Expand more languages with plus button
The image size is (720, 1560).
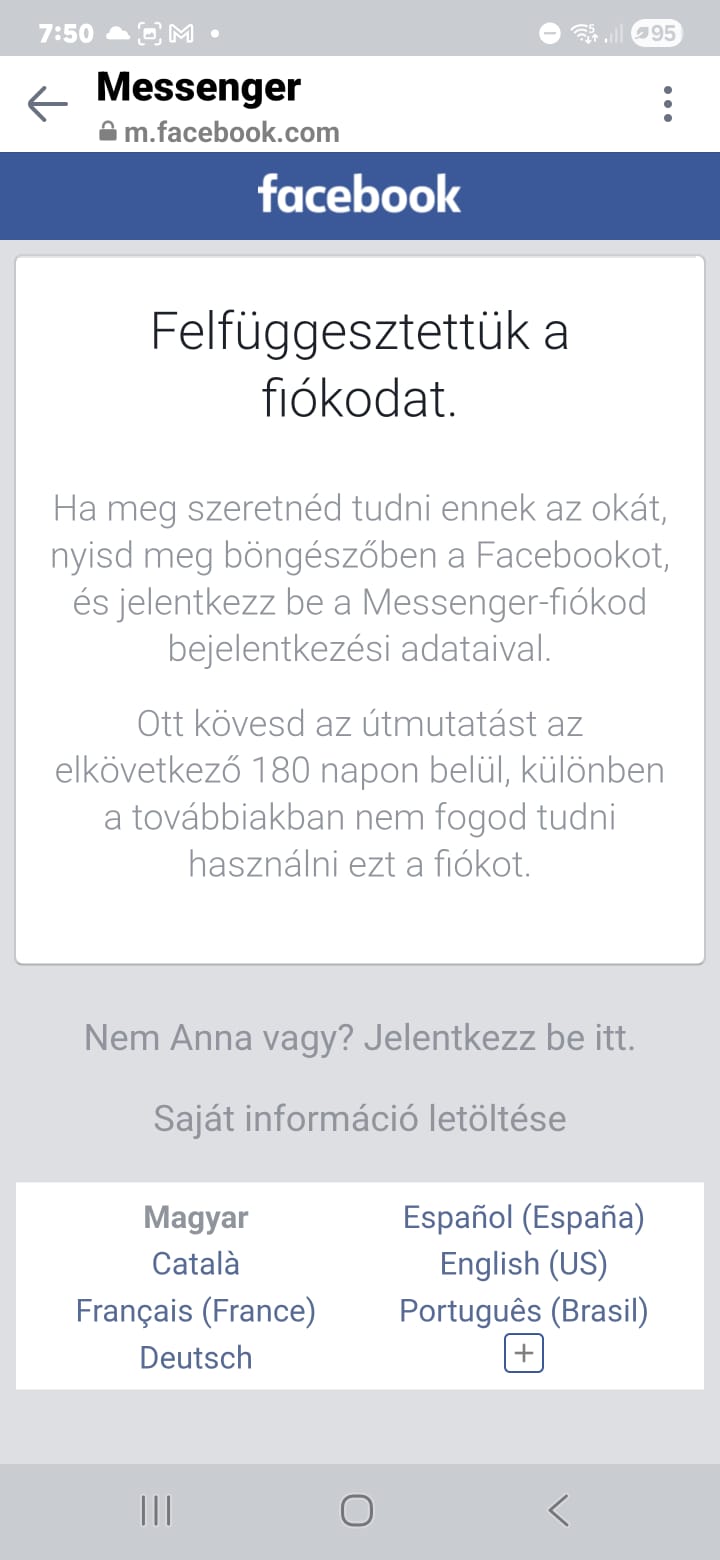pyautogui.click(x=524, y=1355)
